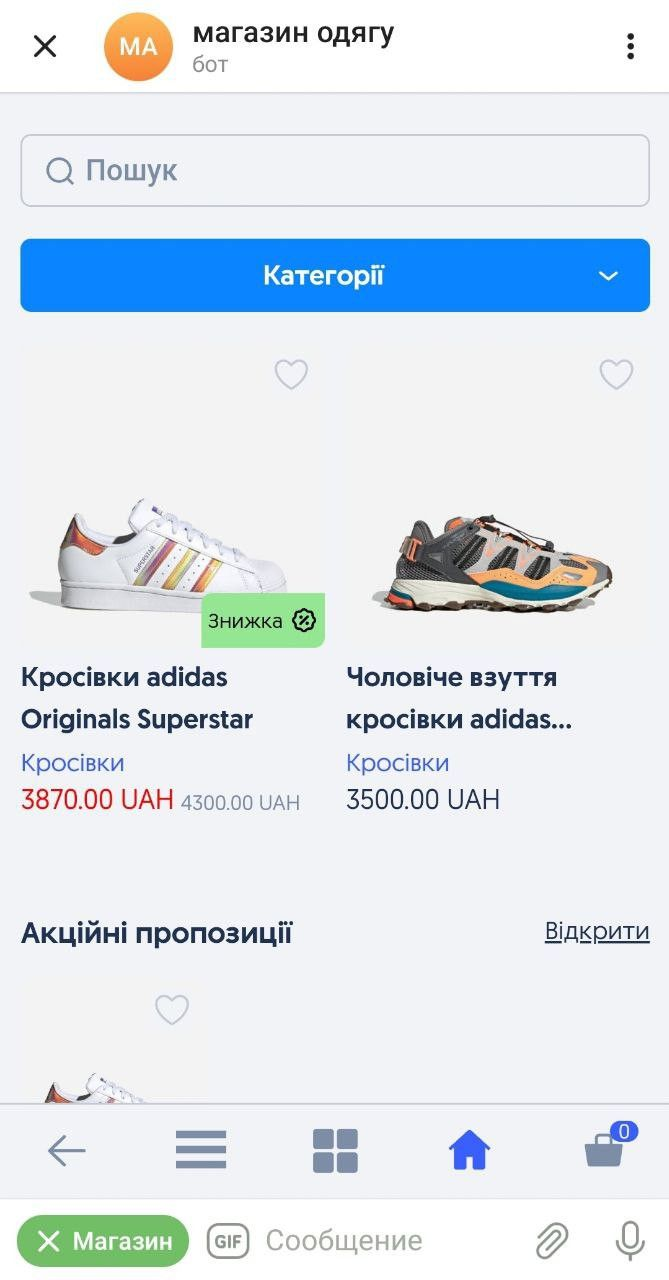Tap the Сообщение message field
Image resolution: width=669 pixels, height=1280 pixels.
[380, 1242]
